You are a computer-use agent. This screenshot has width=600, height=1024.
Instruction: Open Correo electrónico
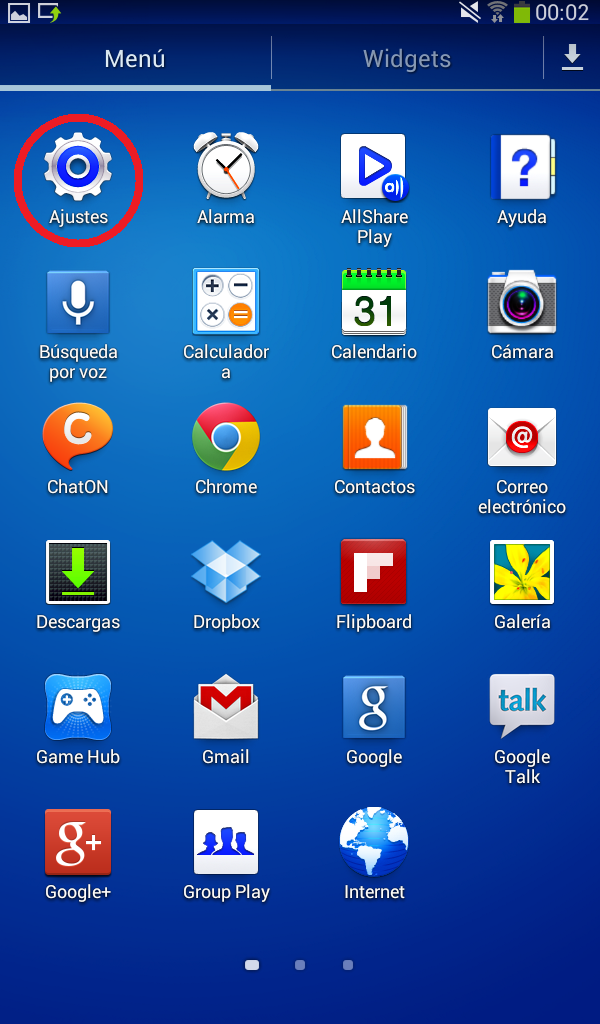[522, 439]
